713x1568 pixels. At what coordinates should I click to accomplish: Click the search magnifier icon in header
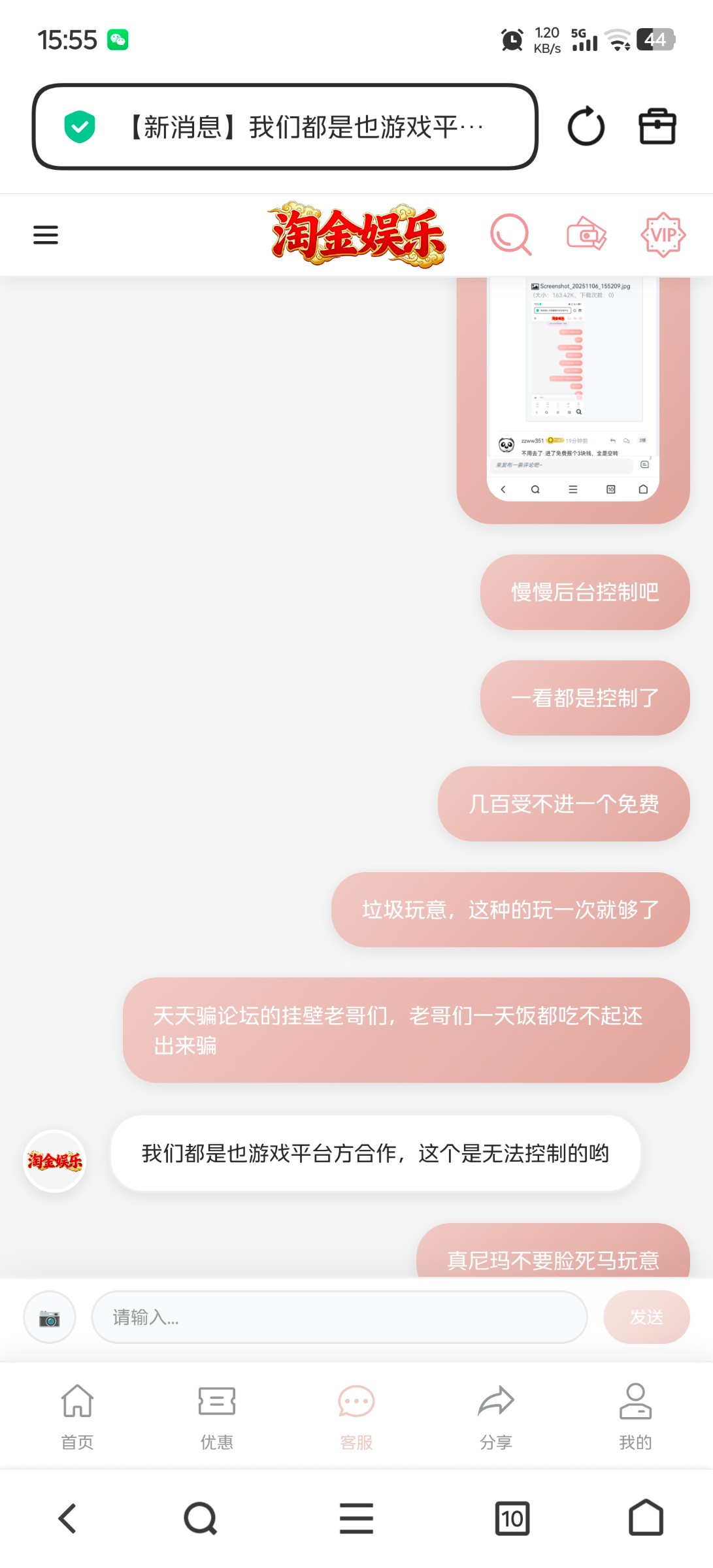coord(510,234)
